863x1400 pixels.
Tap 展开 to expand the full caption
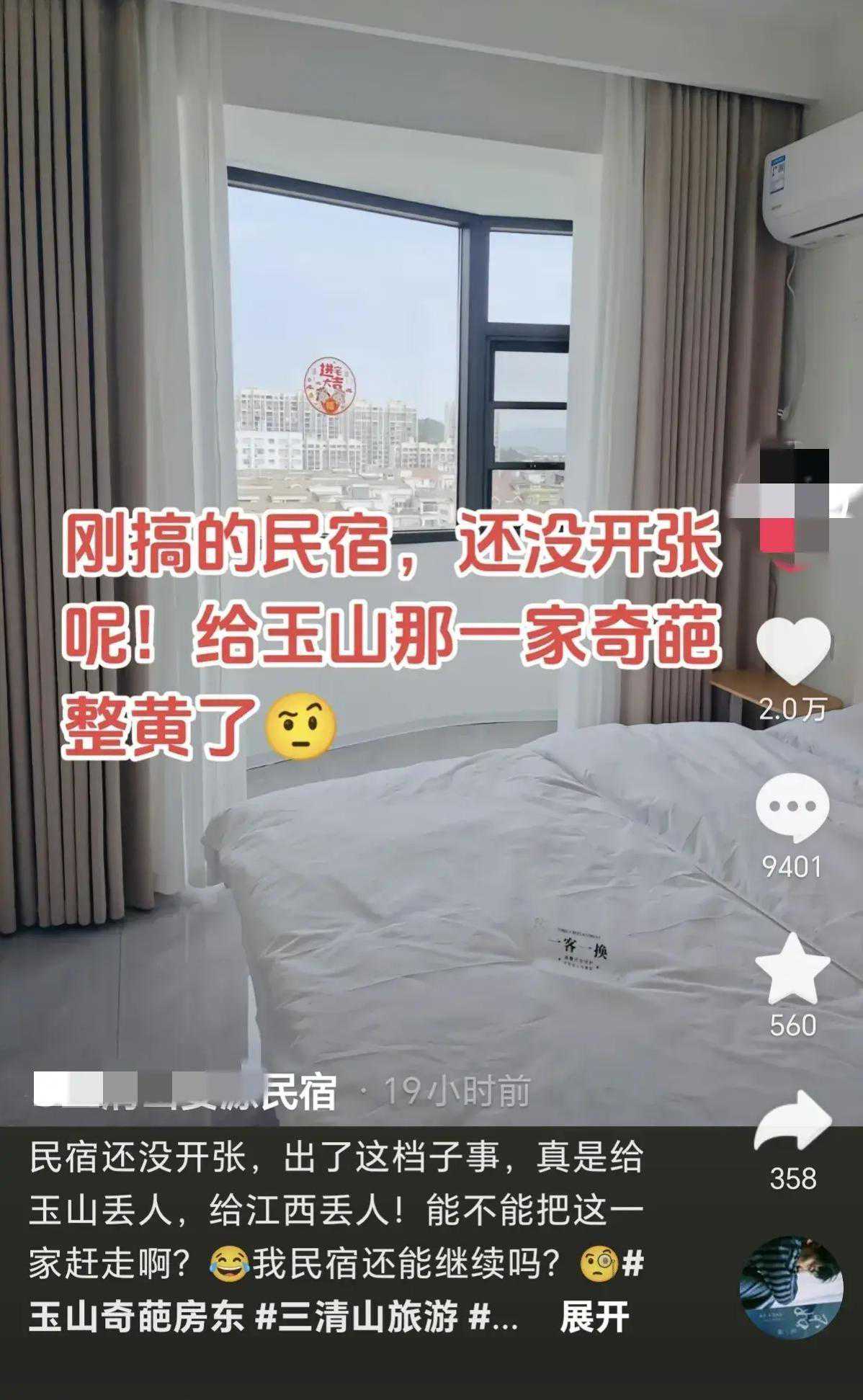(x=594, y=1316)
